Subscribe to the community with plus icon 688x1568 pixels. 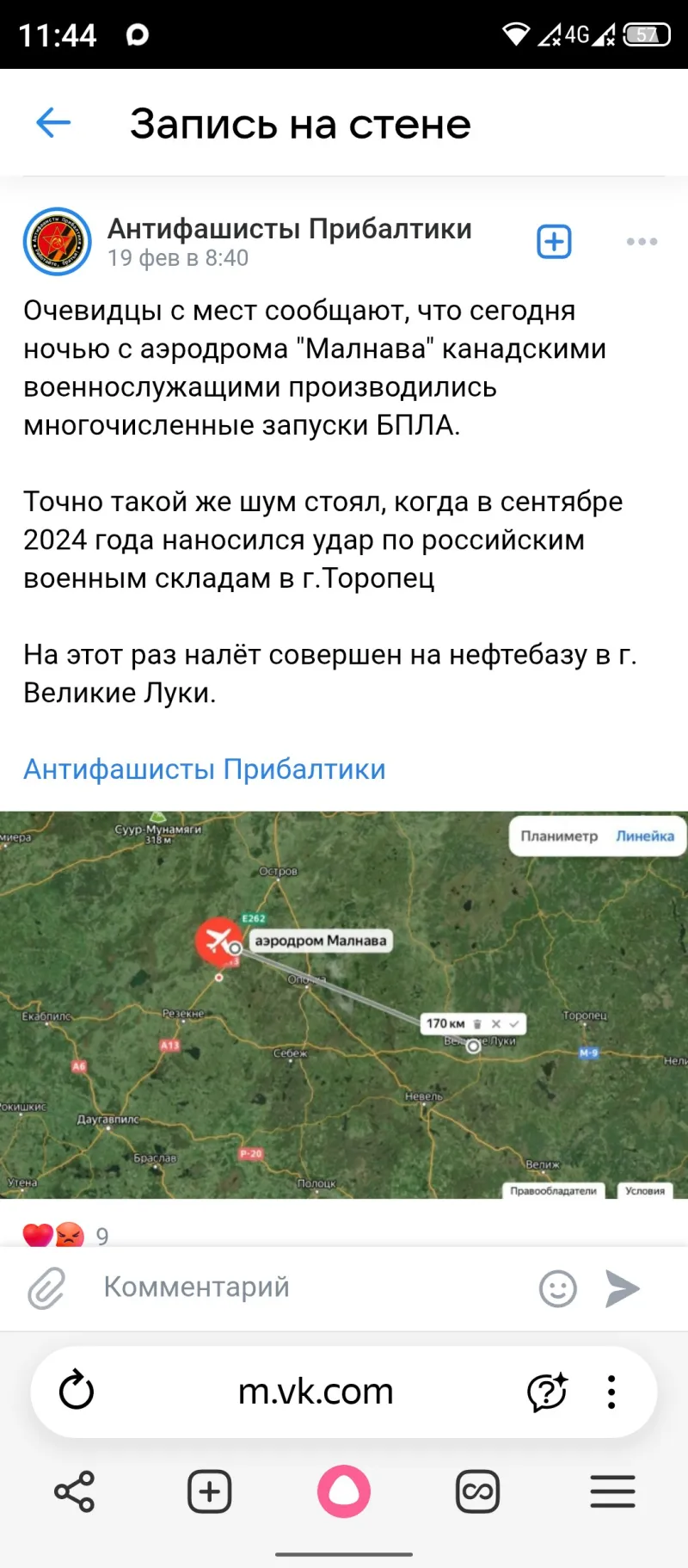554,242
